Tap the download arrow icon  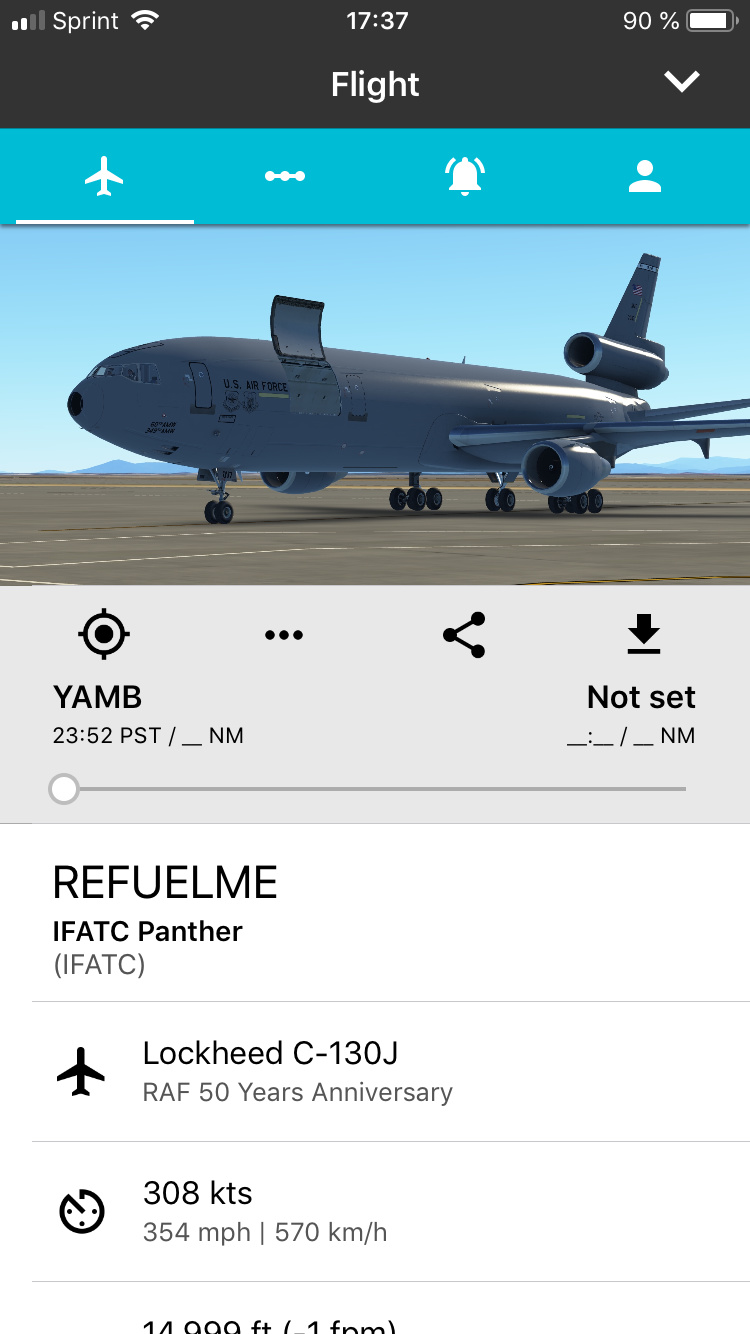(x=644, y=635)
